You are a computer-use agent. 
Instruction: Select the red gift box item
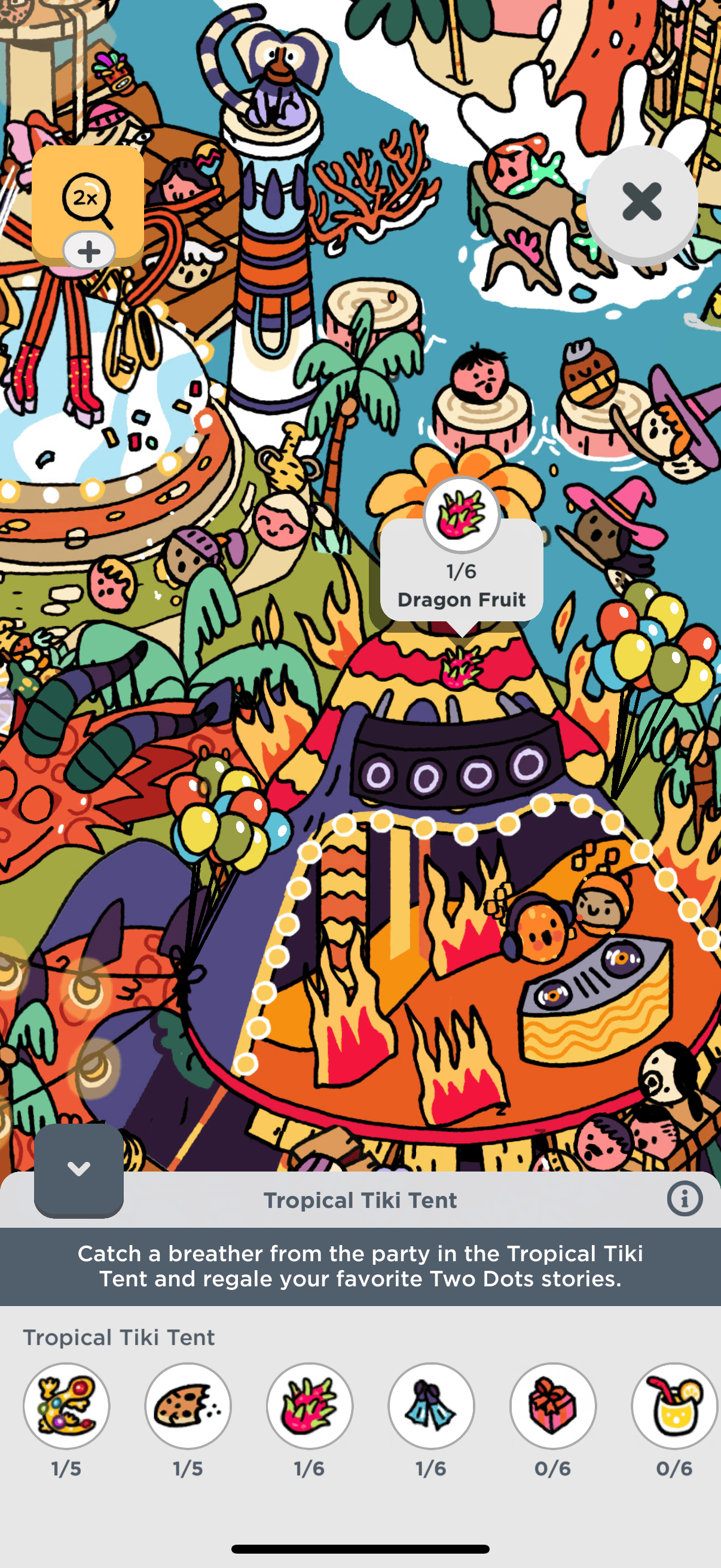[x=552, y=1406]
